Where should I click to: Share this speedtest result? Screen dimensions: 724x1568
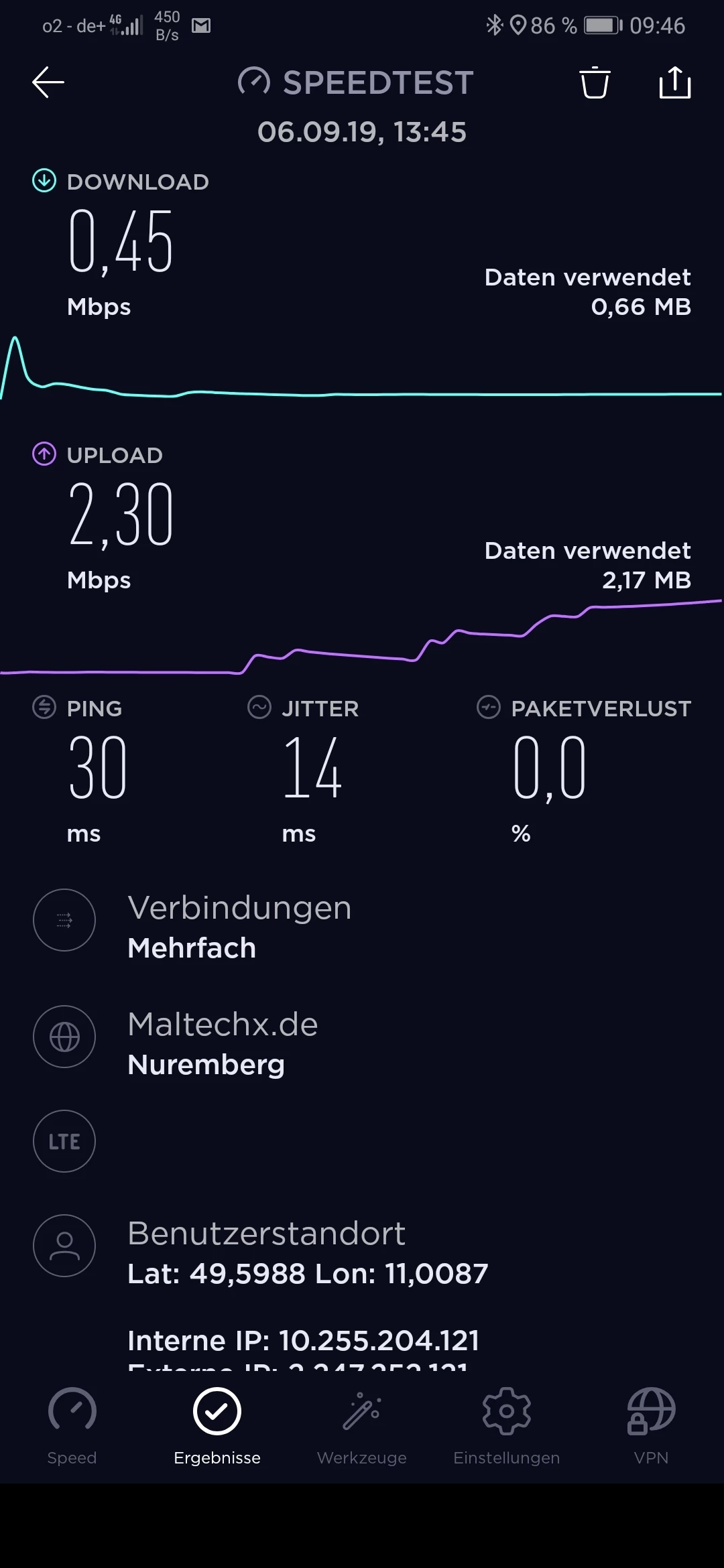tap(674, 82)
